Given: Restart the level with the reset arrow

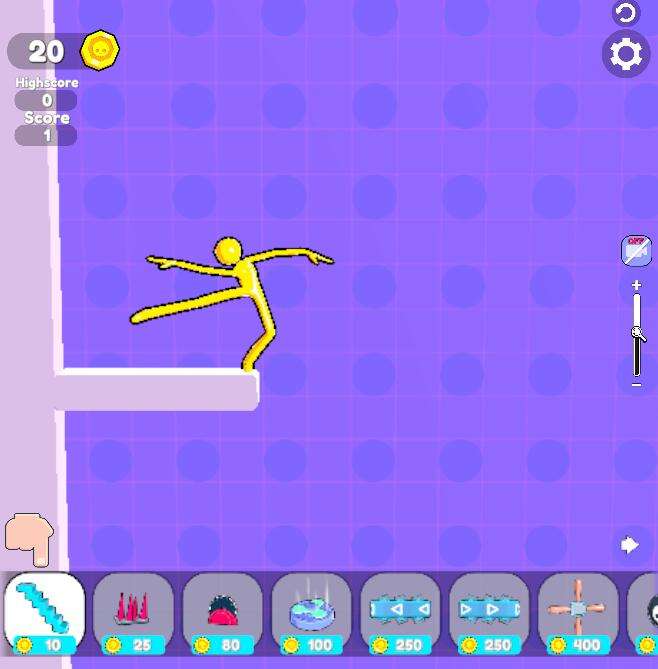Looking at the screenshot, I should tap(626, 13).
